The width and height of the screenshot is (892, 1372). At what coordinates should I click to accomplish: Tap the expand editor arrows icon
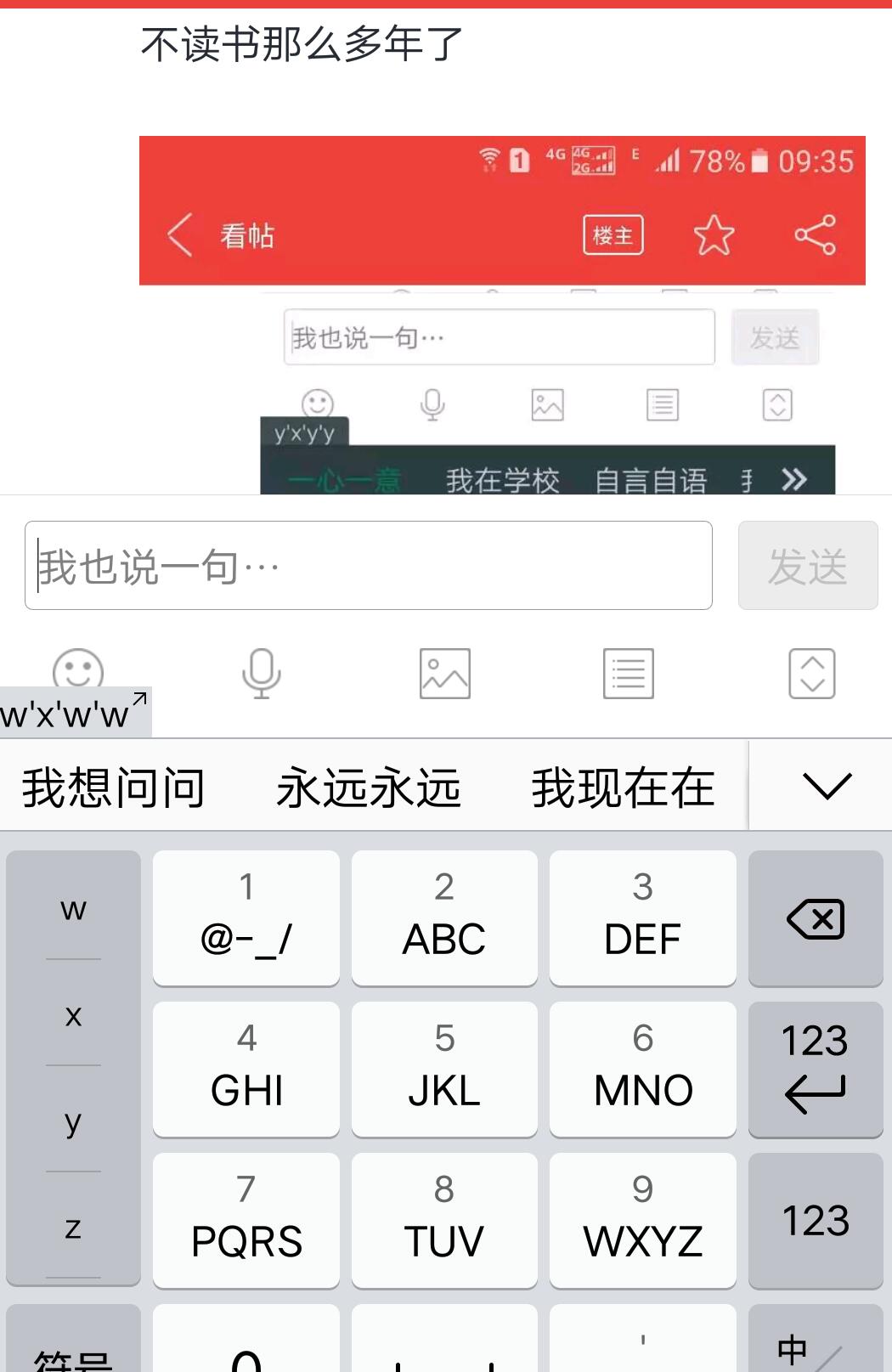click(811, 674)
